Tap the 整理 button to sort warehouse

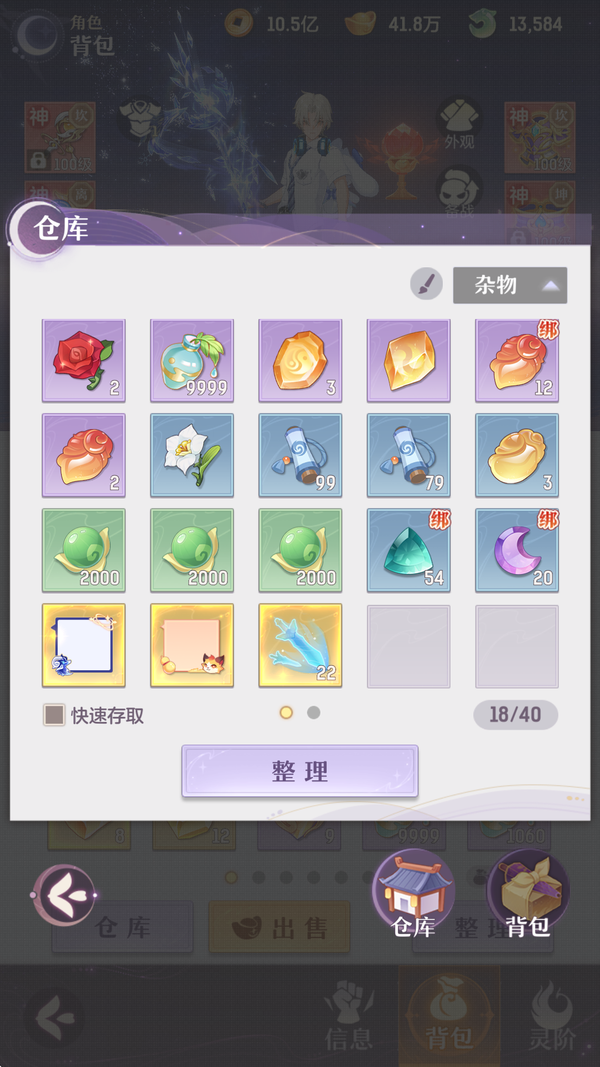pos(299,771)
